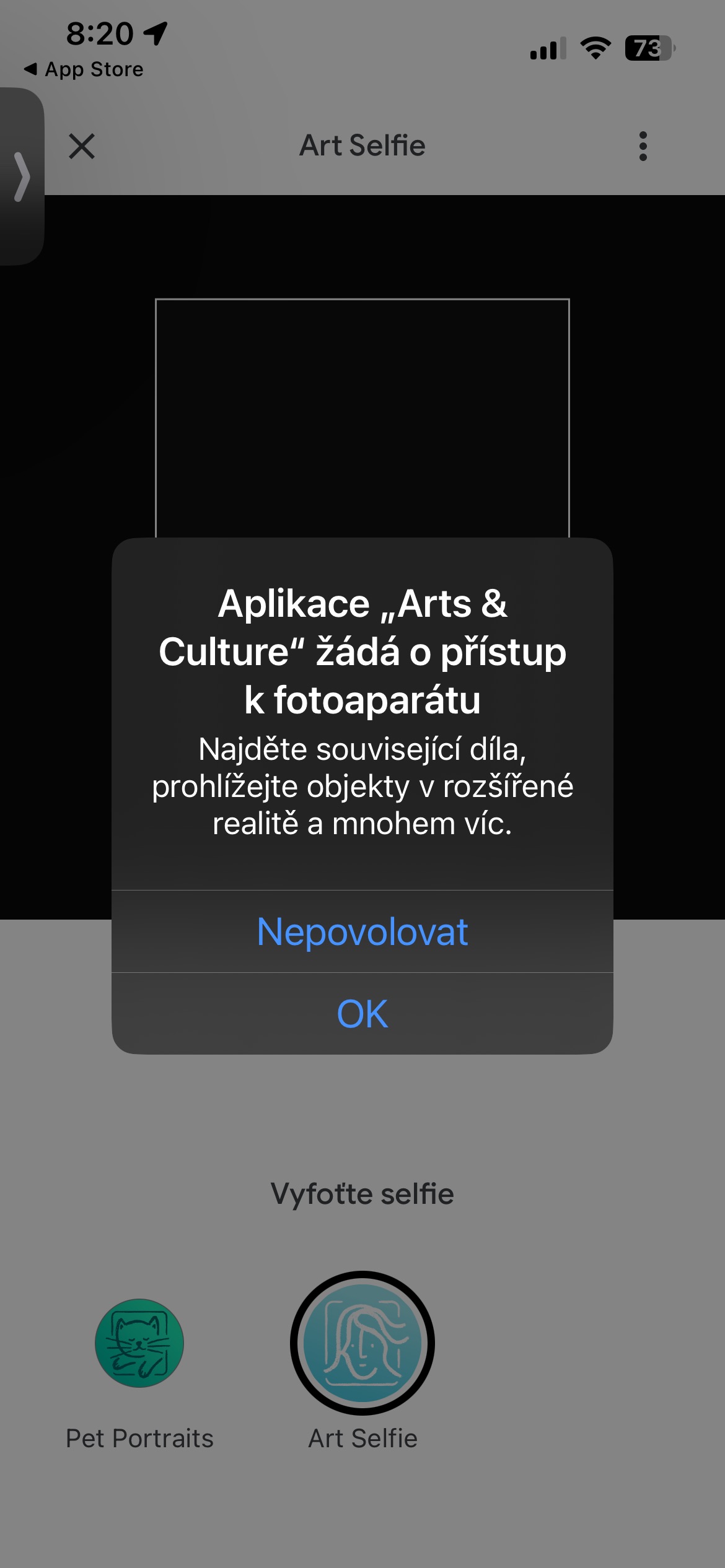Open the three-dot overflow menu

pyautogui.click(x=643, y=147)
